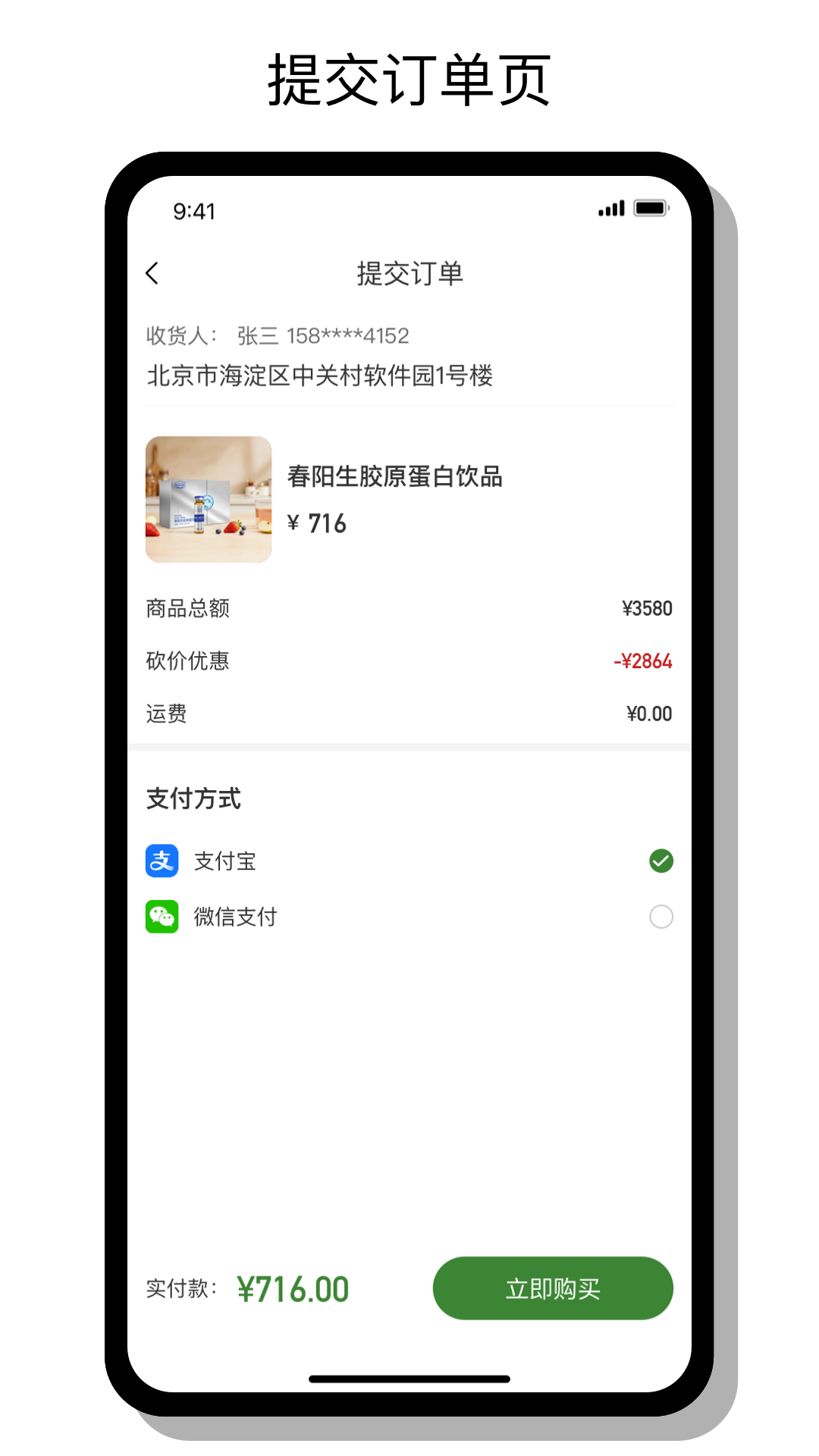Image resolution: width=819 pixels, height=1456 pixels.
Task: Tap the 春阳生胶原蛋白饮品 product name
Action: click(x=396, y=478)
